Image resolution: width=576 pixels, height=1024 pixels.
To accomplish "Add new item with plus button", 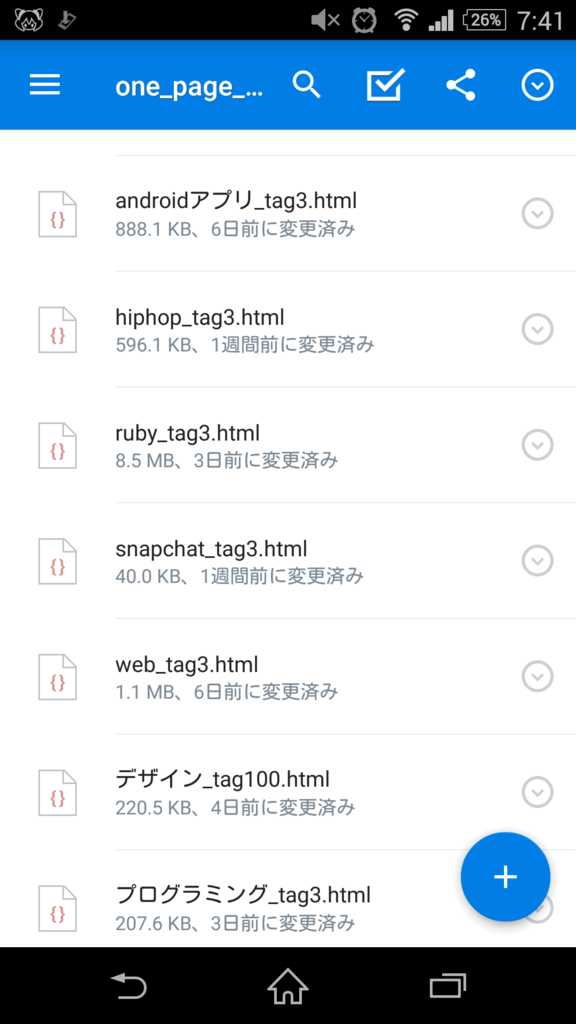I will tap(505, 877).
